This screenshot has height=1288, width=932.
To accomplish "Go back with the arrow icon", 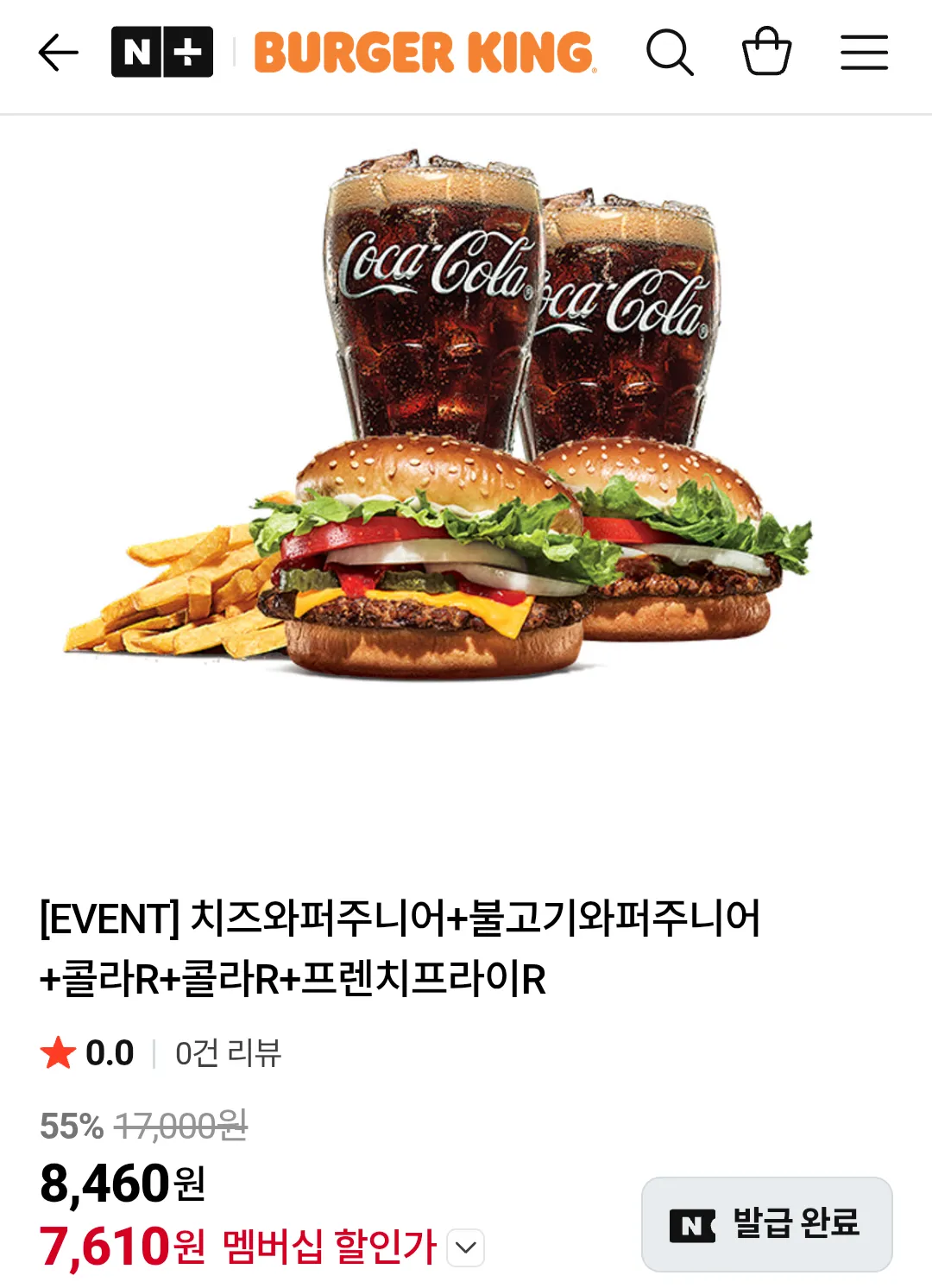I will pyautogui.click(x=59, y=53).
